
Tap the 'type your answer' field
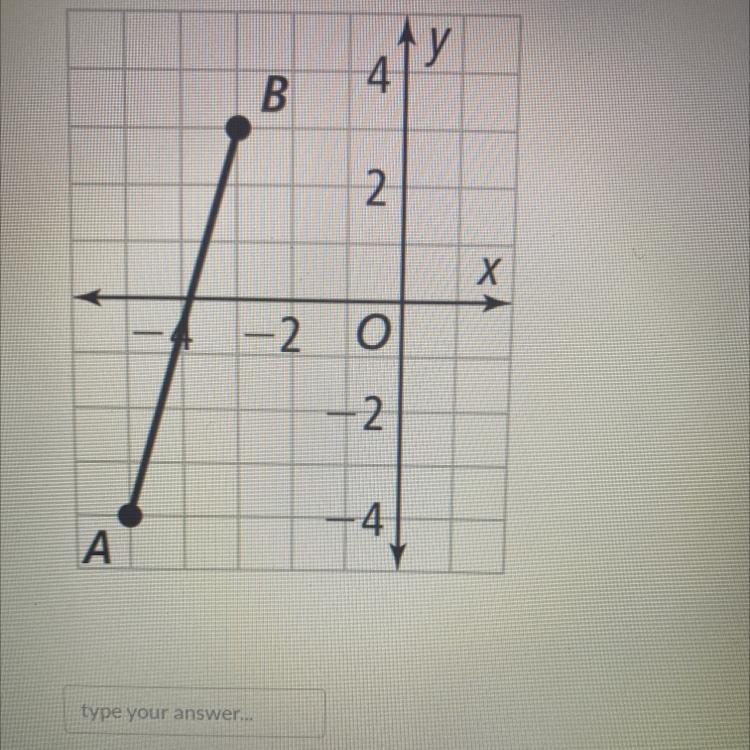coord(195,713)
